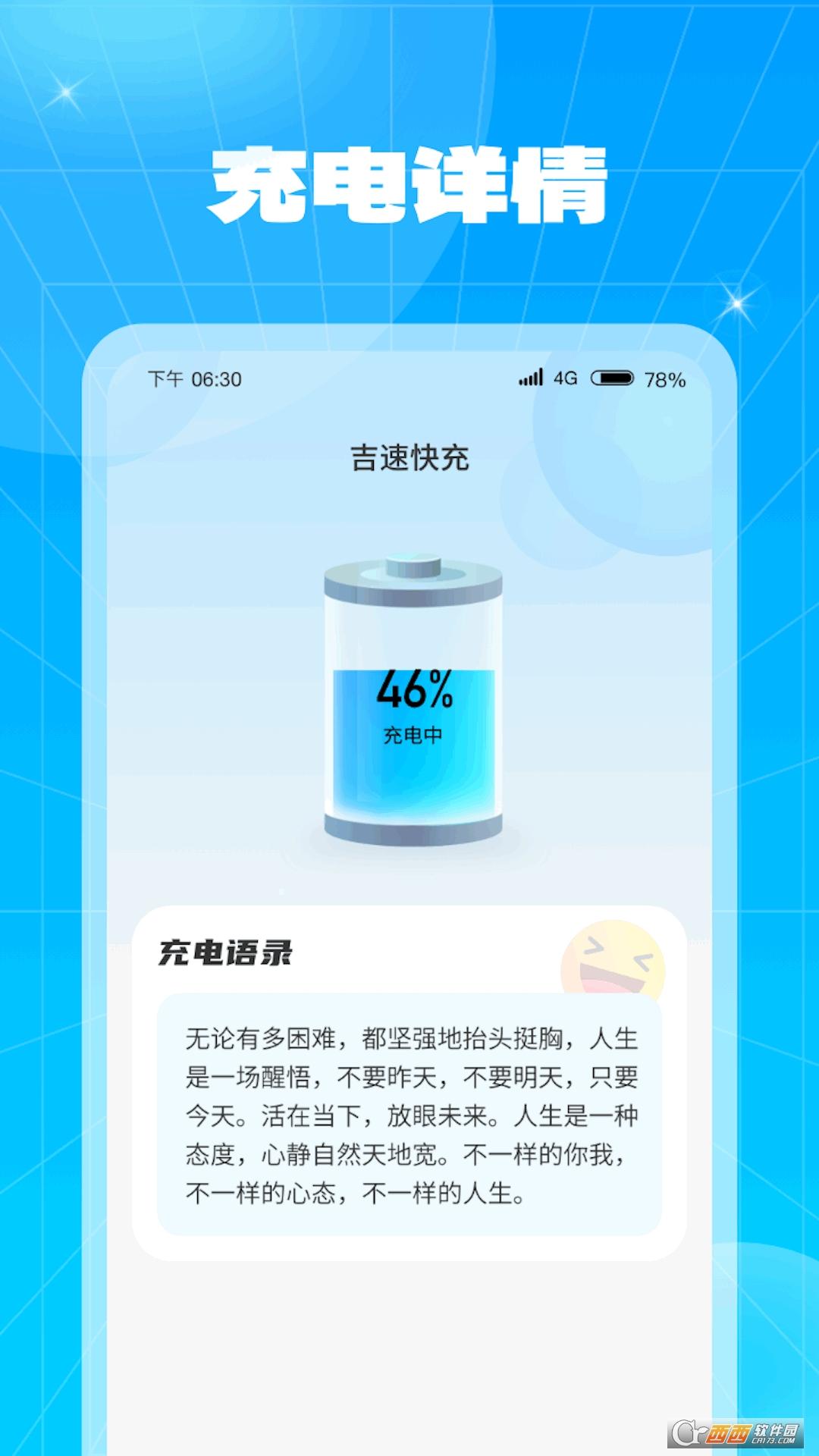The width and height of the screenshot is (819, 1456).
Task: Tap the 4G network indicator
Action: point(565,377)
